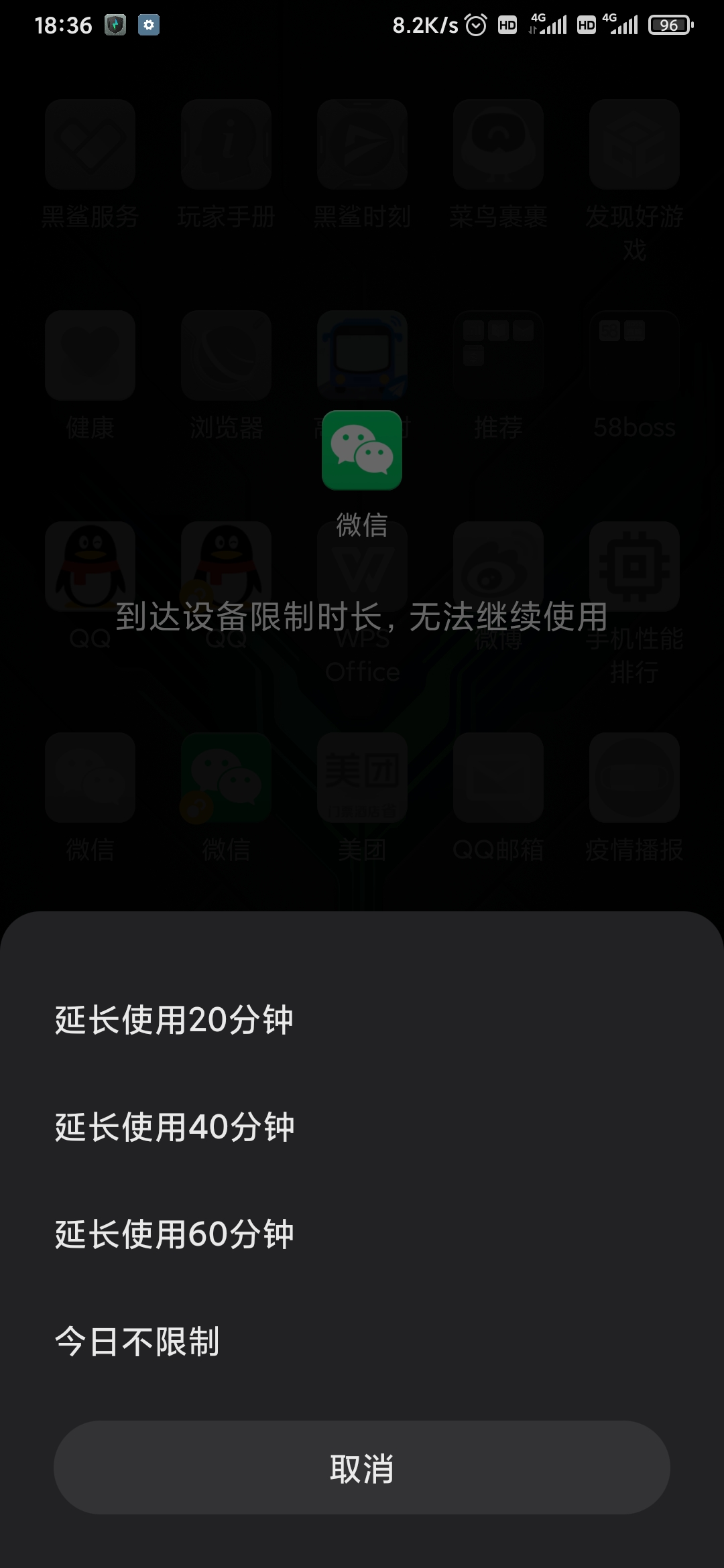
Task: Select 今日不限制 to remove today's limit
Action: (137, 1342)
